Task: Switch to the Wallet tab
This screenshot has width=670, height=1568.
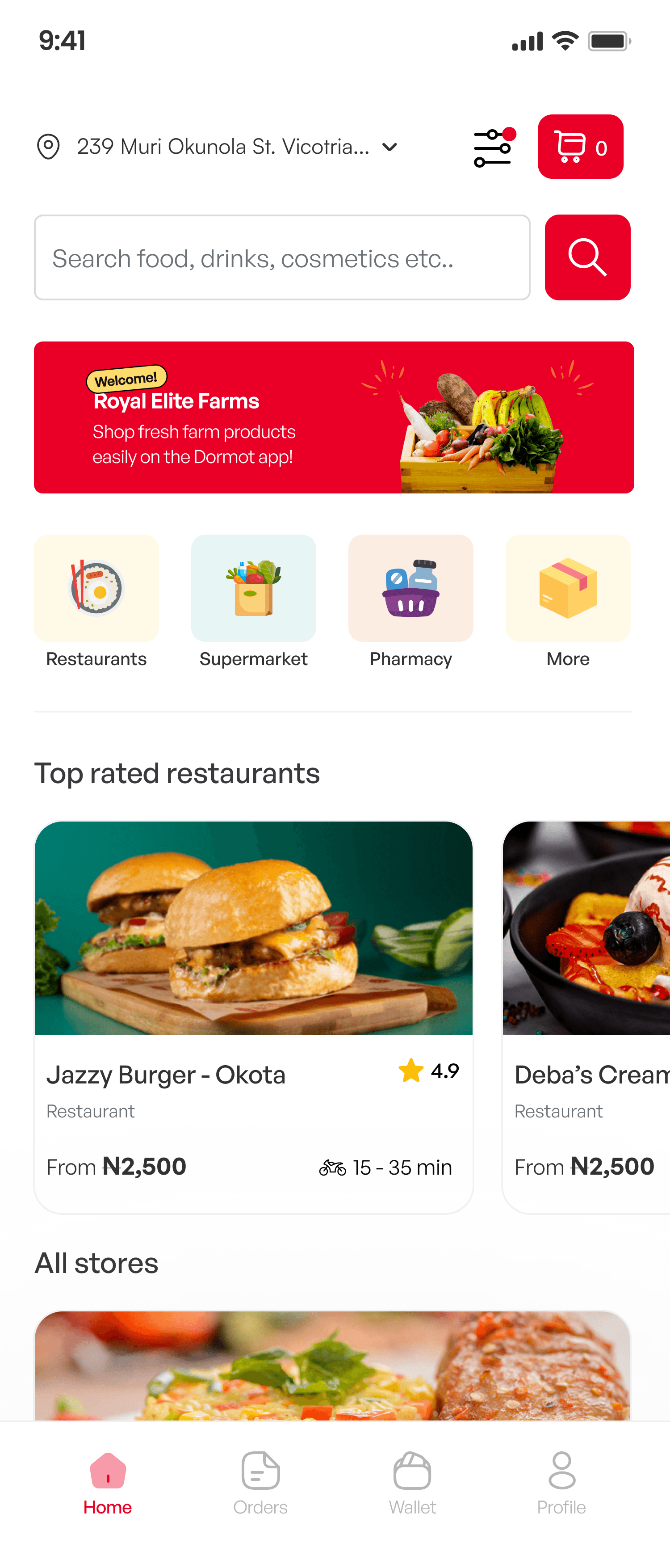Action: point(412,1484)
